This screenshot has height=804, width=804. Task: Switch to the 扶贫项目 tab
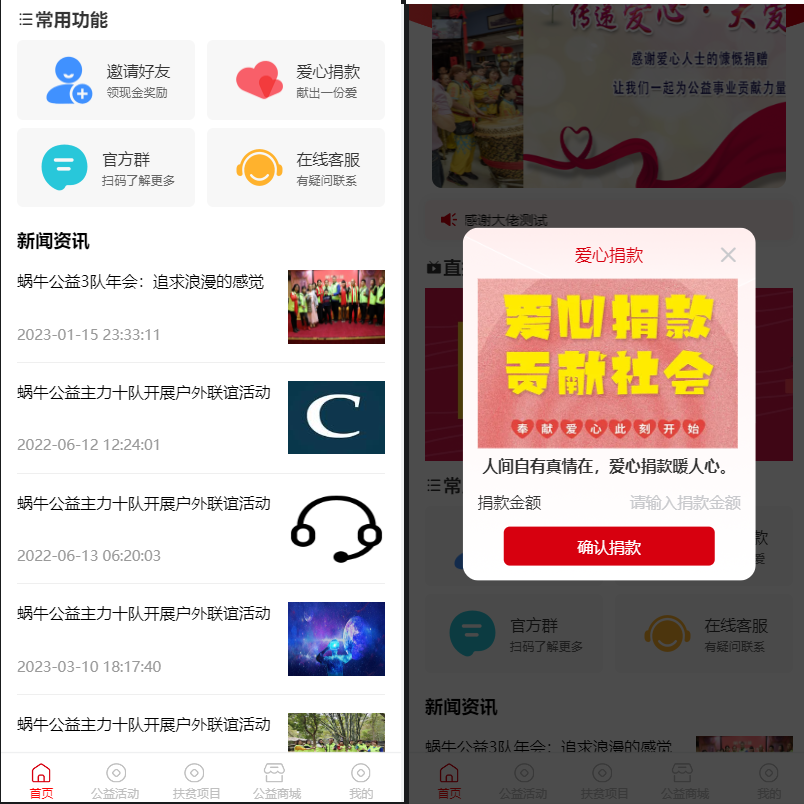[x=196, y=780]
